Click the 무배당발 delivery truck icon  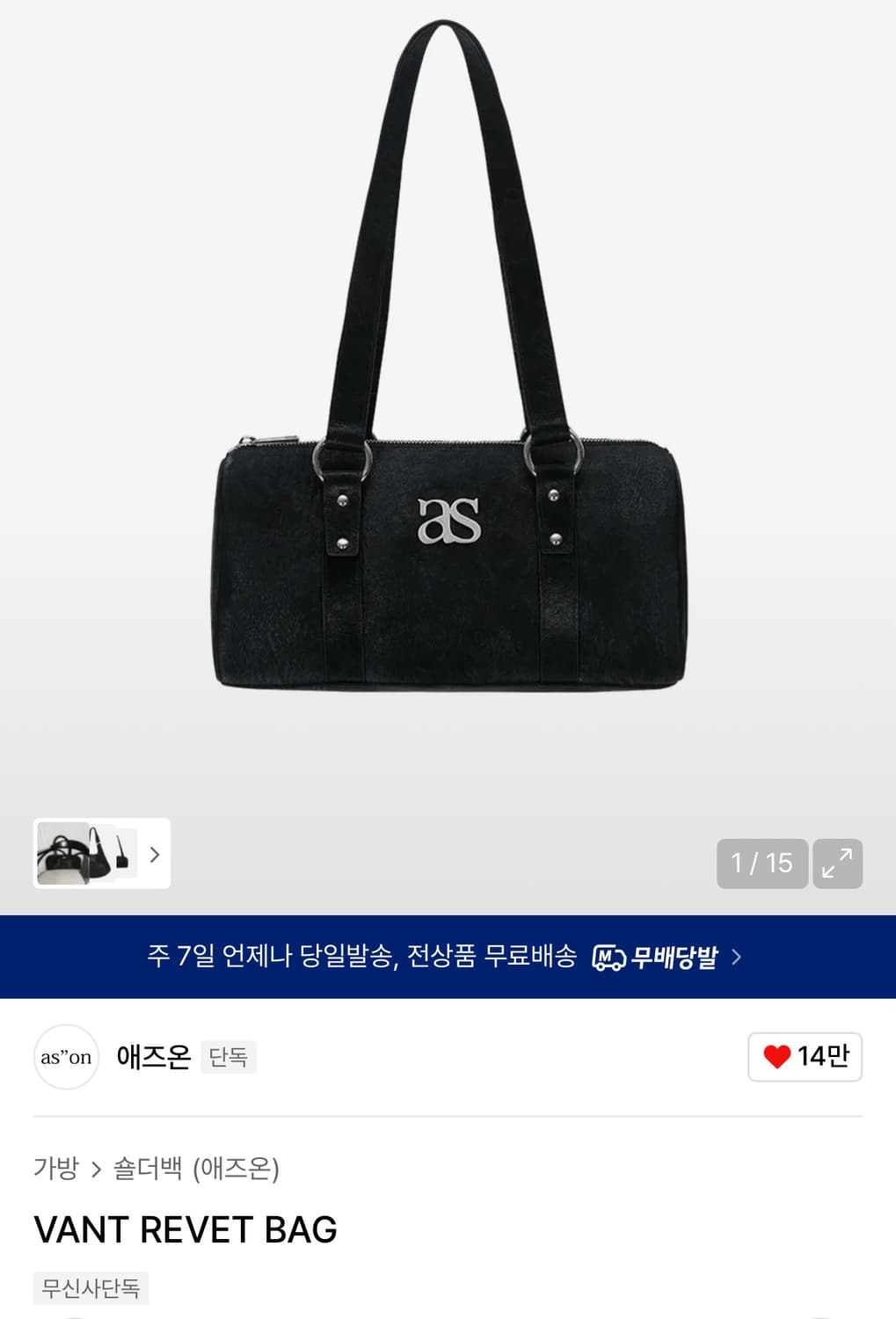(x=608, y=956)
